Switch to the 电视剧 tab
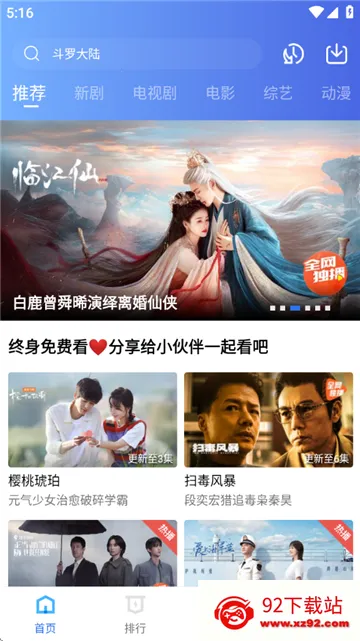 click(154, 93)
